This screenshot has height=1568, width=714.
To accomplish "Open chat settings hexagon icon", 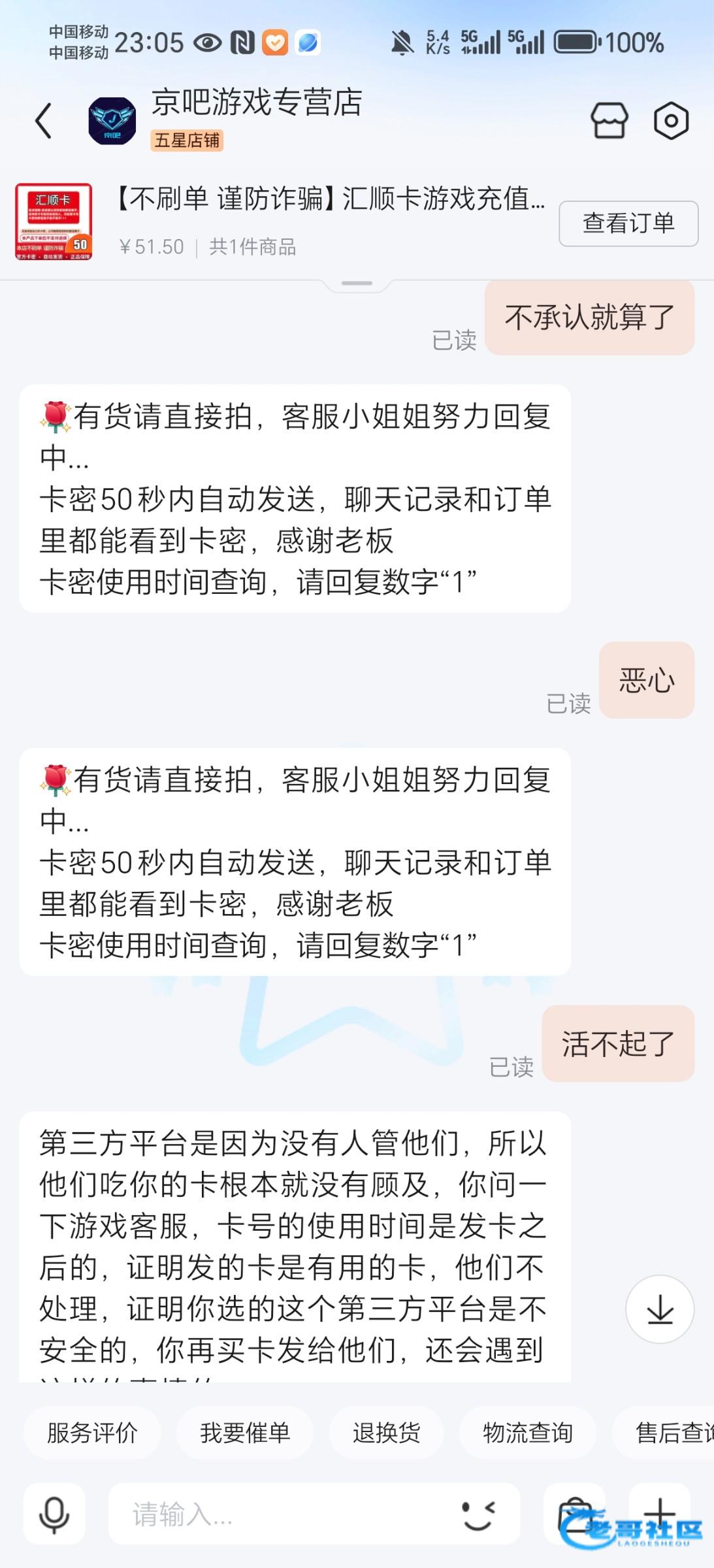I will tap(671, 121).
